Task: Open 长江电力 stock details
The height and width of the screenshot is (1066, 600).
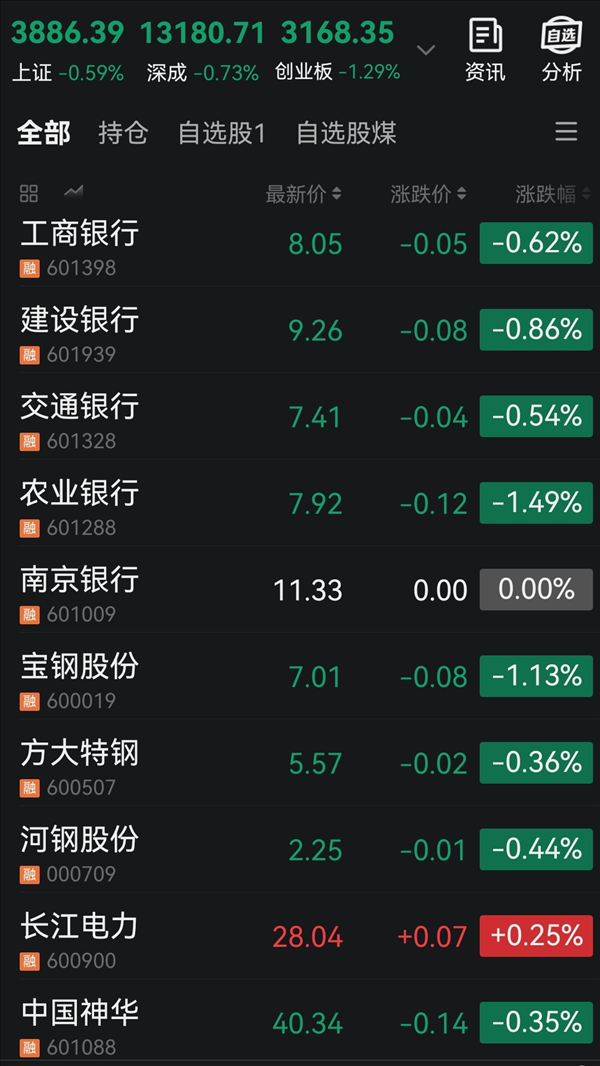Action: click(x=80, y=936)
